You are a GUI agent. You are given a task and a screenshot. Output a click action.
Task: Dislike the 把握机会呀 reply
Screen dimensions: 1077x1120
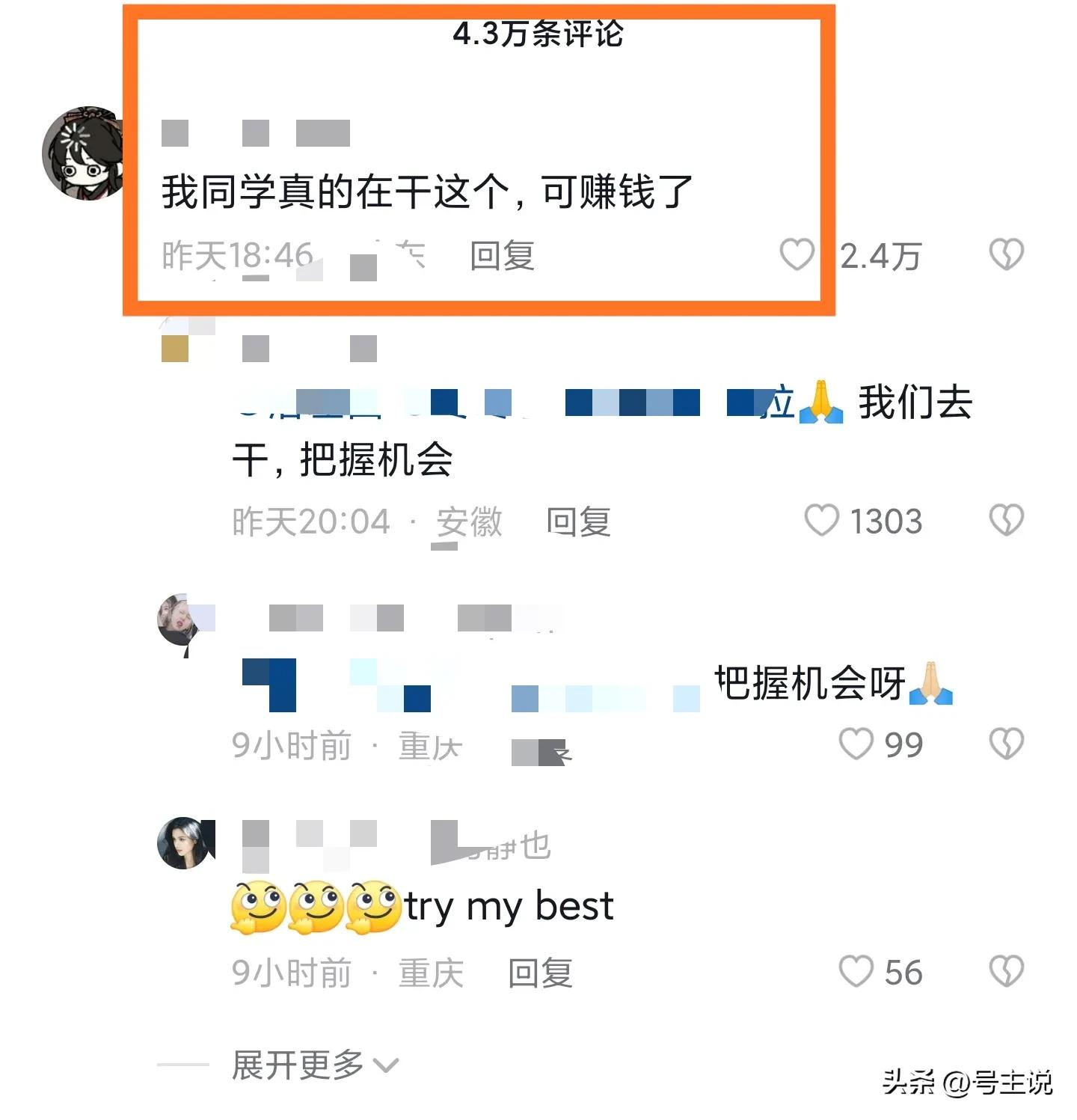(x=1006, y=744)
